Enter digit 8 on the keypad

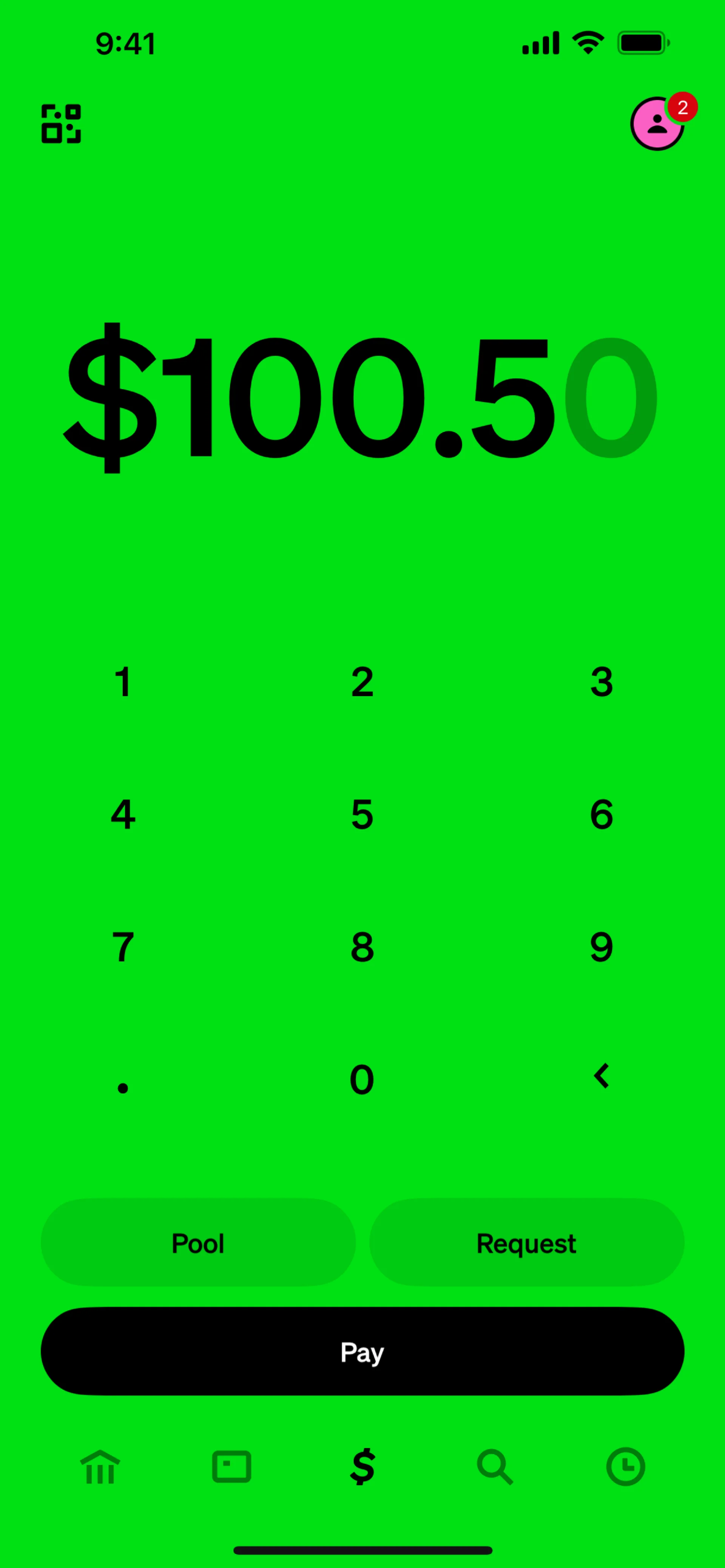click(x=362, y=947)
